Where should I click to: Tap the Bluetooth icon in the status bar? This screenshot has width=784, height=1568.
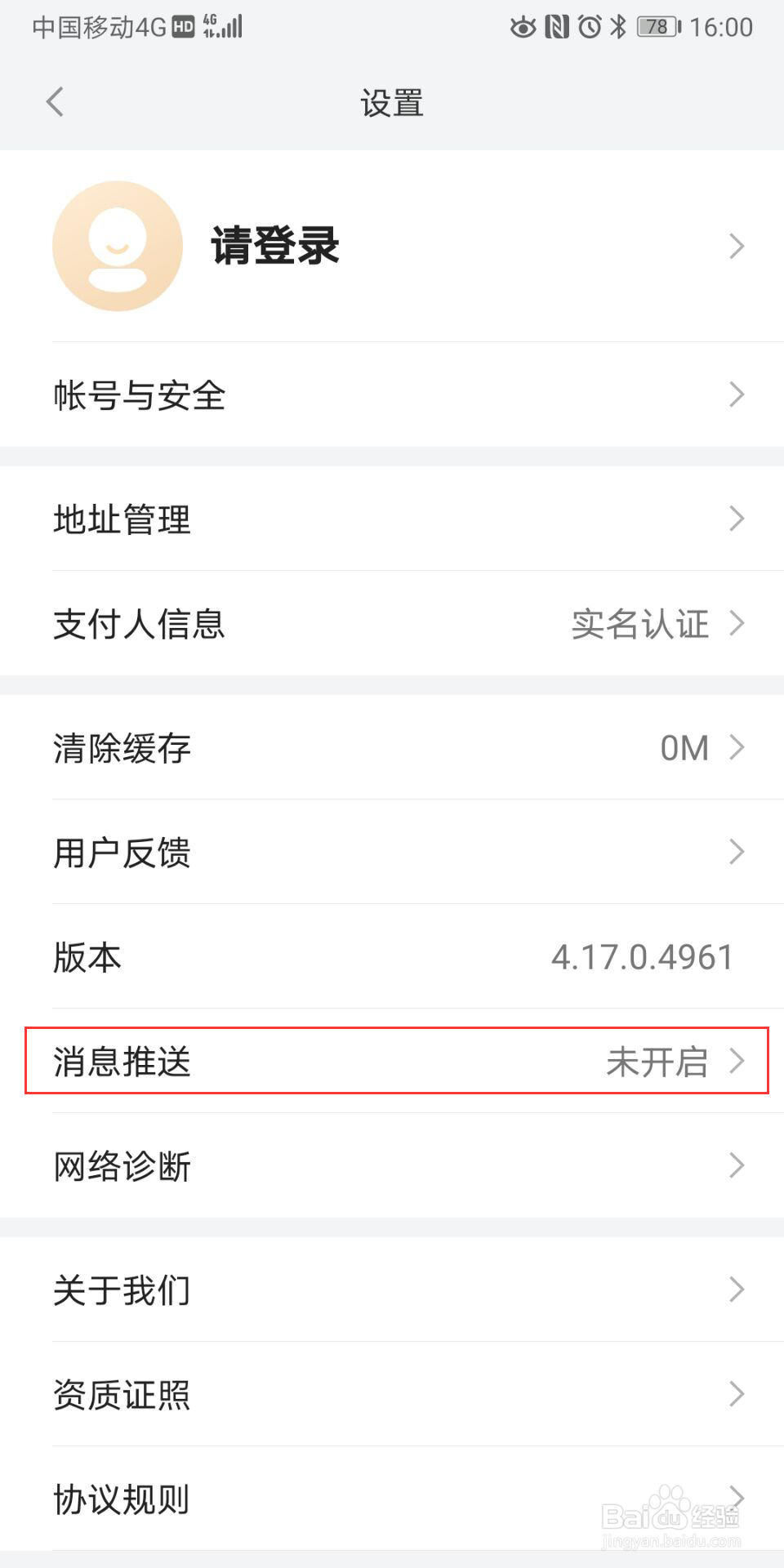[619, 26]
